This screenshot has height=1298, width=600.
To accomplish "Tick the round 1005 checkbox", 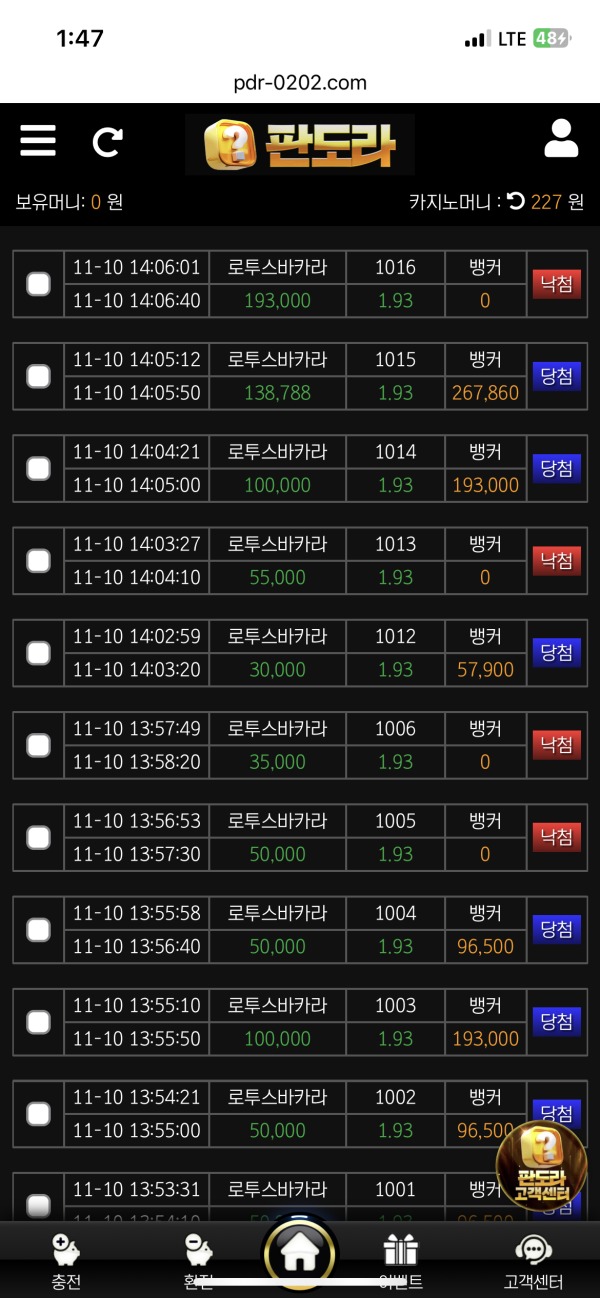I will (x=38, y=837).
